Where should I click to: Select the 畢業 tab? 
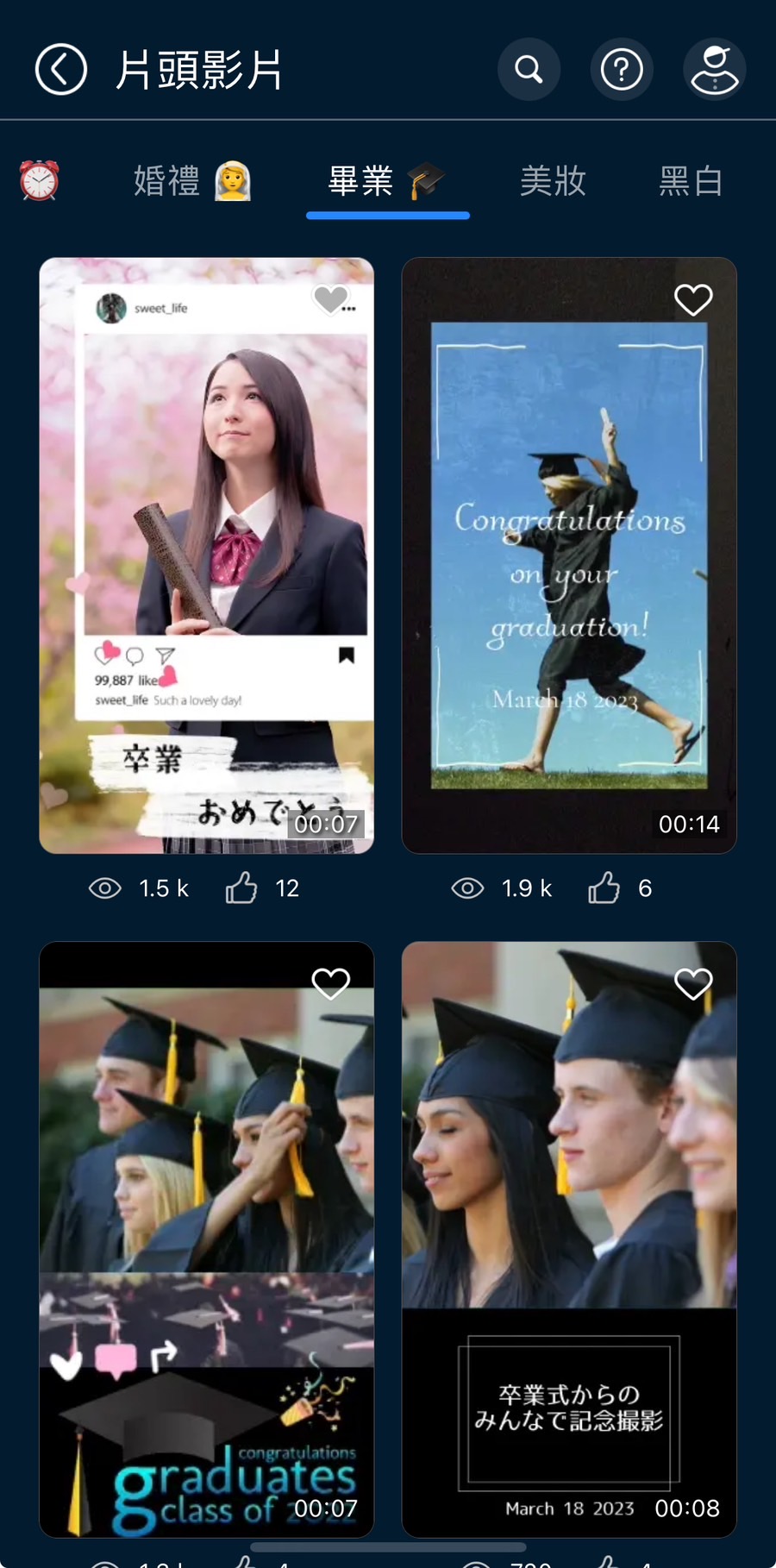click(x=387, y=181)
